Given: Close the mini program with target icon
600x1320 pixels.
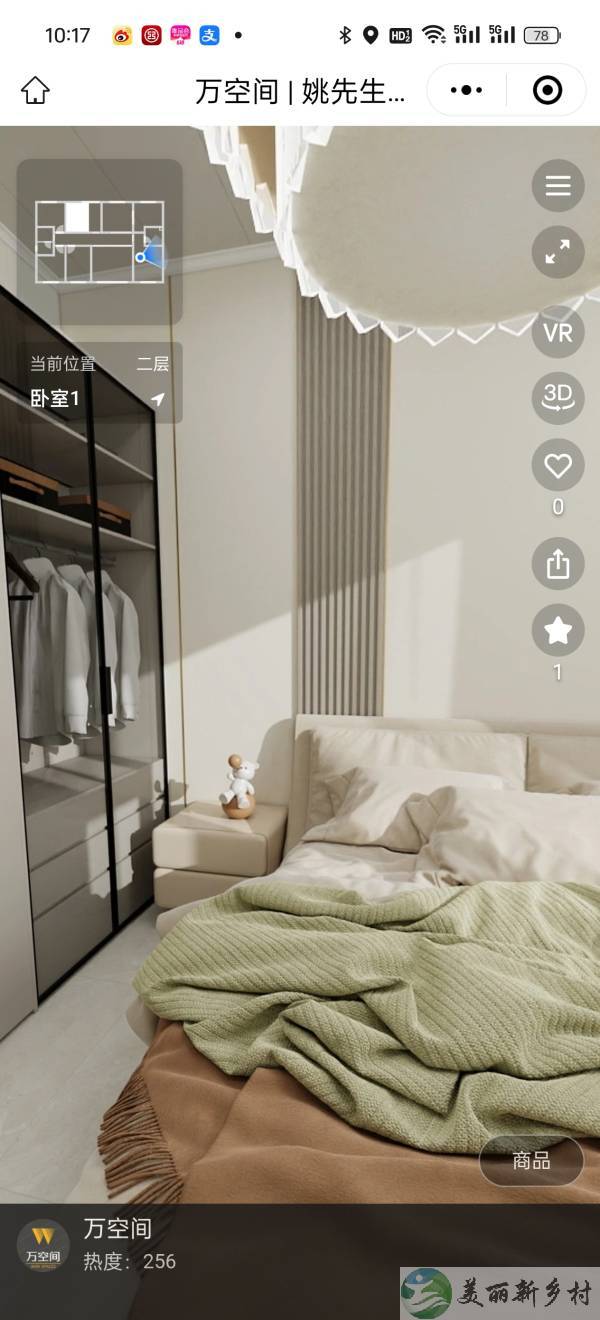Looking at the screenshot, I should [x=547, y=91].
